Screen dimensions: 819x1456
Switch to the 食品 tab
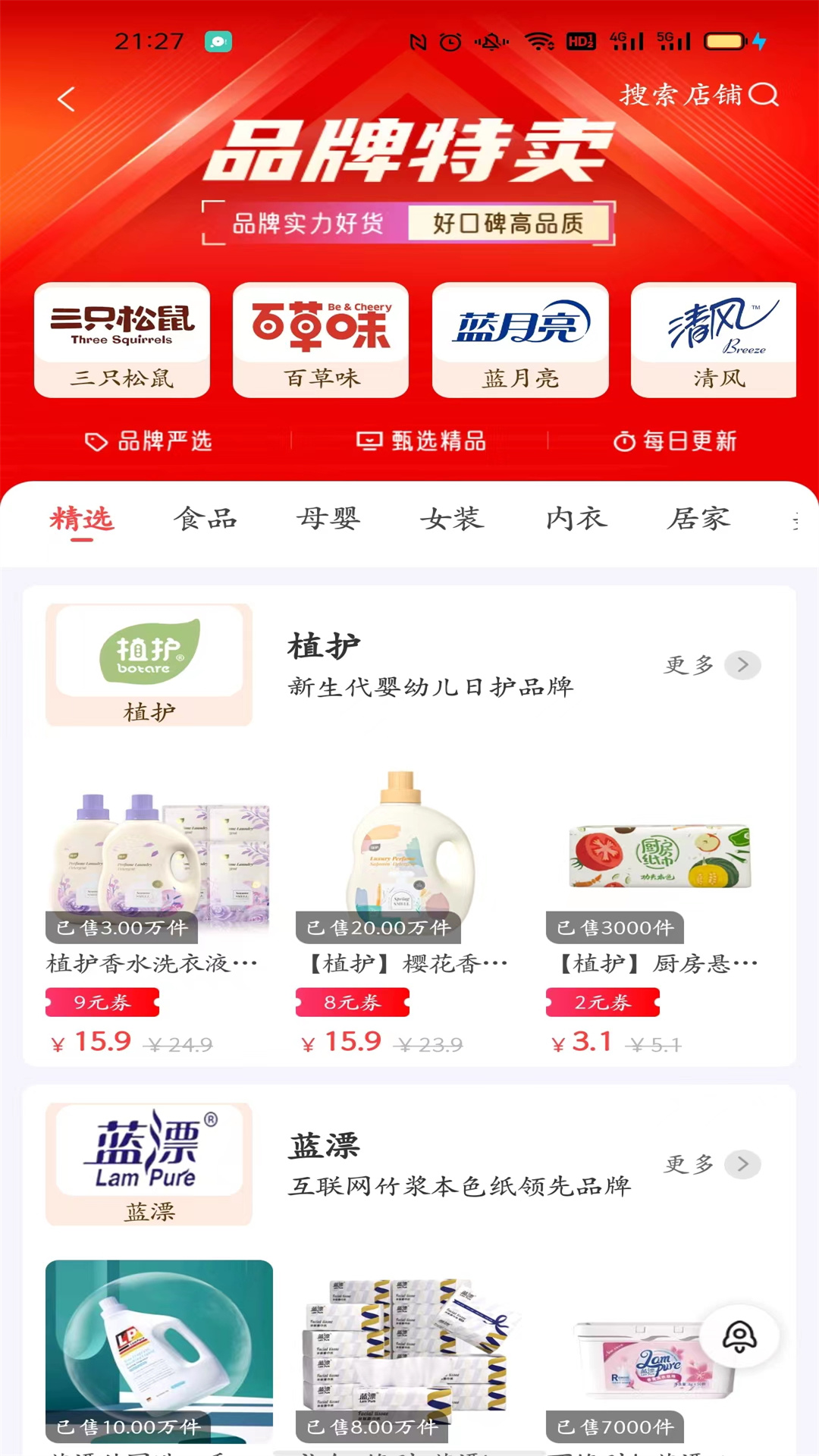click(206, 519)
